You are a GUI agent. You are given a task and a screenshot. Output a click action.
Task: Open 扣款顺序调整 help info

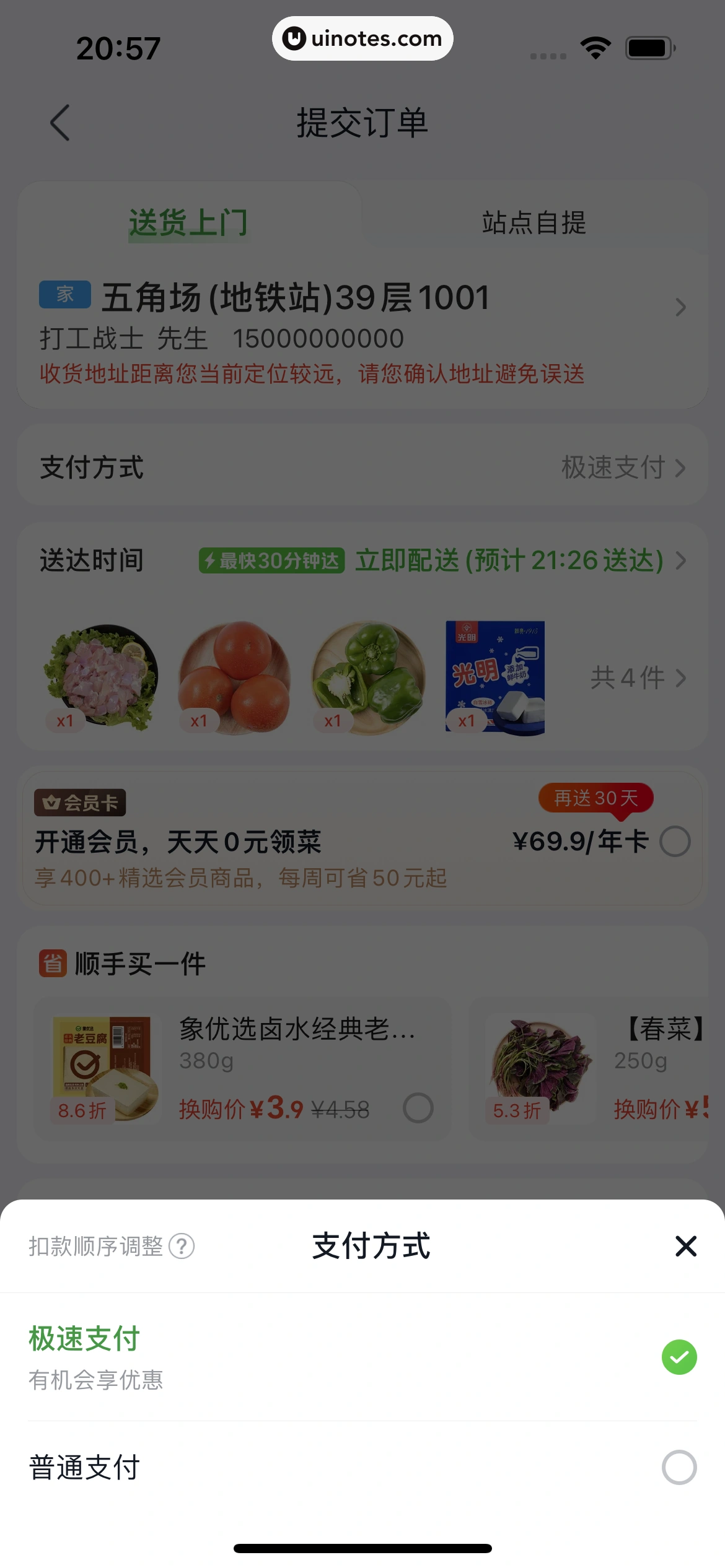182,1246
